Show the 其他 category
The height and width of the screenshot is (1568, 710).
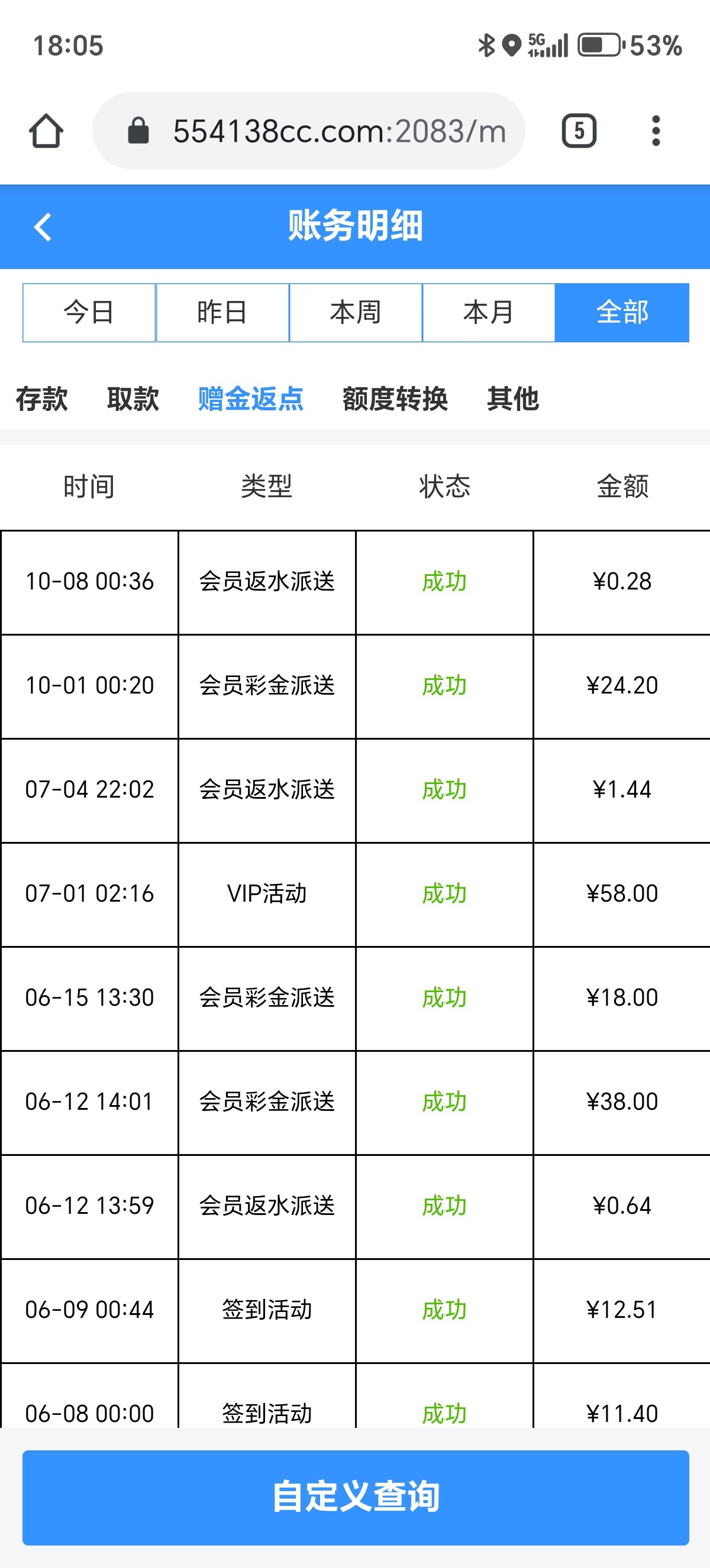click(x=513, y=399)
